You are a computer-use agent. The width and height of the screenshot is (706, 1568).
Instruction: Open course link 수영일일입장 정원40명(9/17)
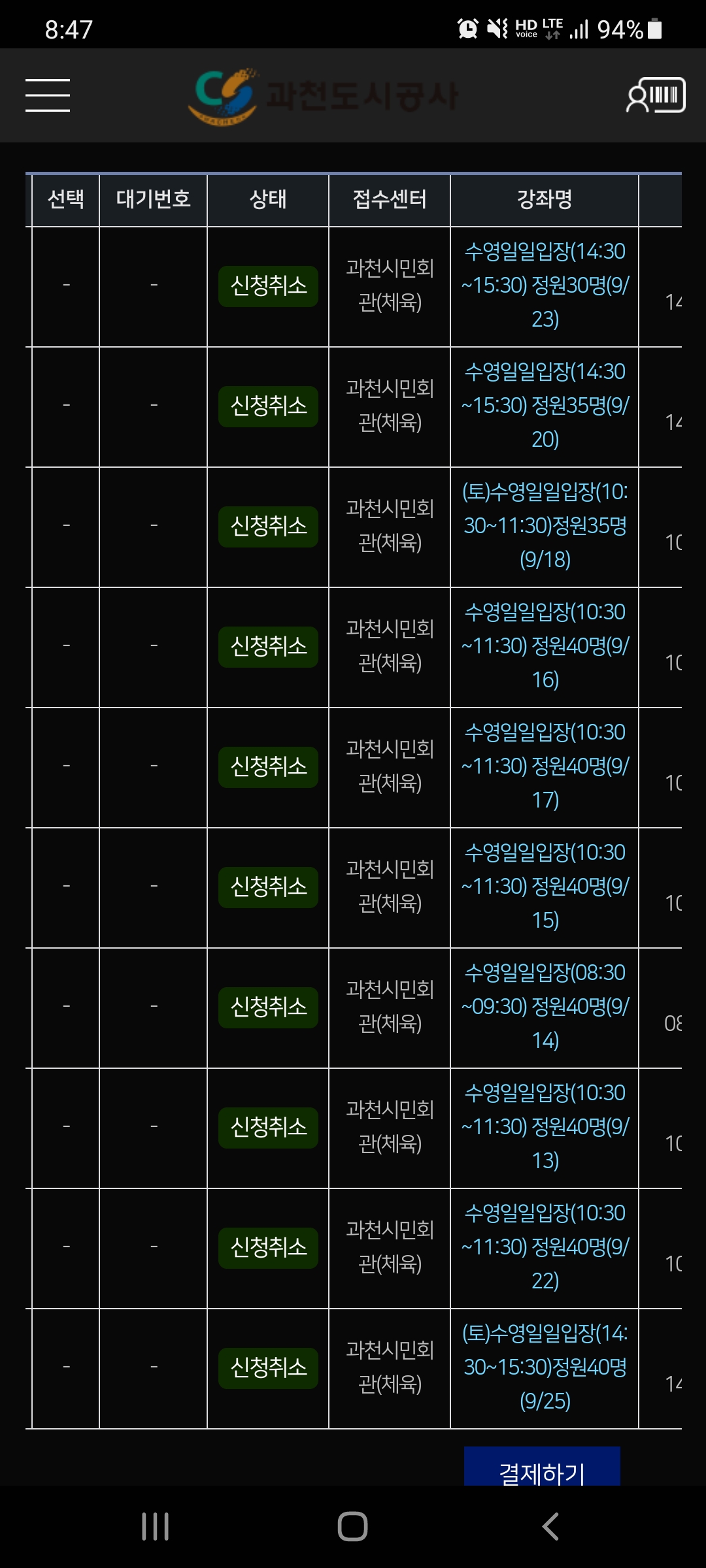[545, 766]
